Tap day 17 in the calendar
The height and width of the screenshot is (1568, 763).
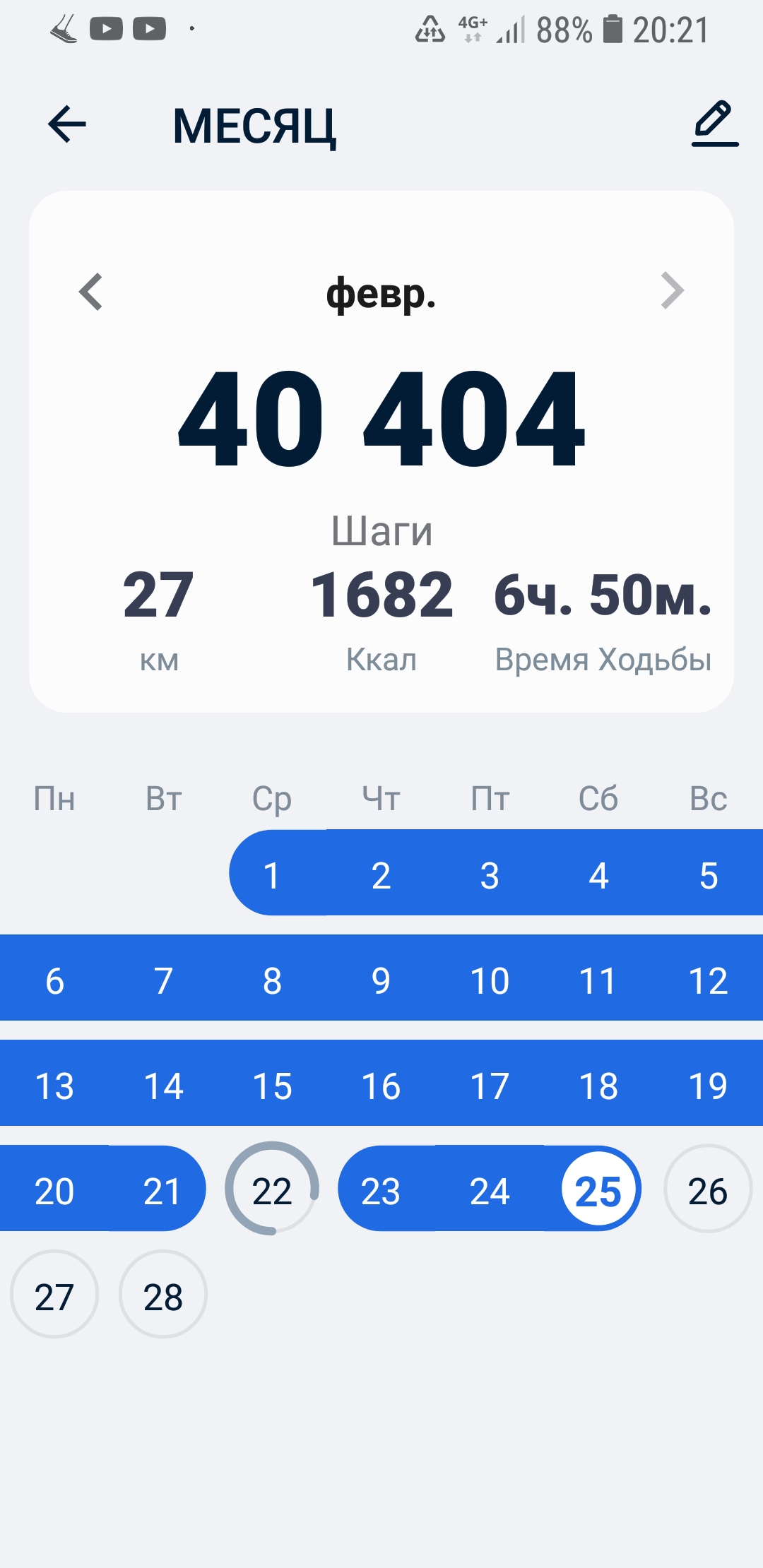tap(490, 1085)
